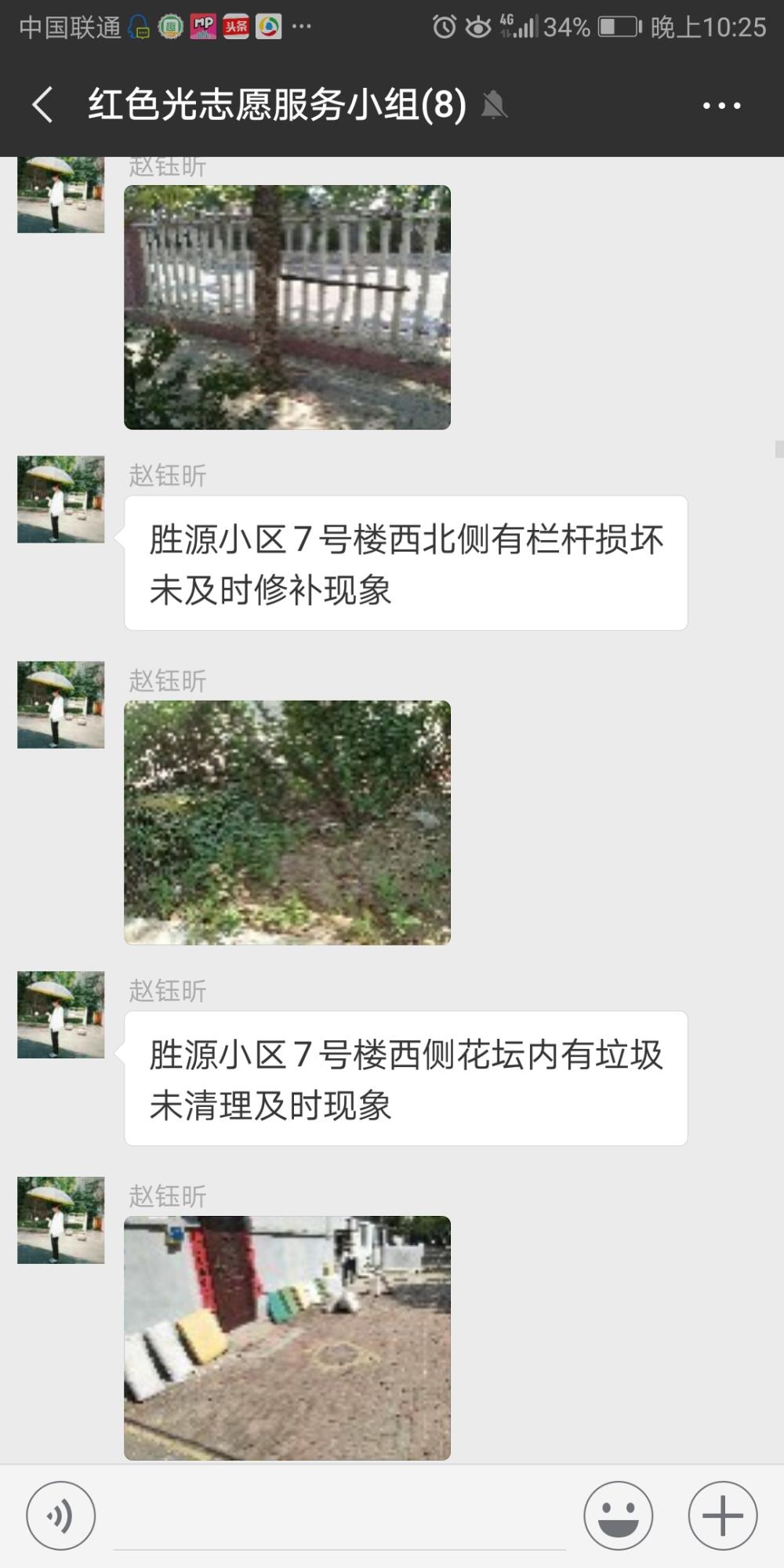This screenshot has width=784, height=1568.
Task: Open the chat info three-dot menu
Action: pyautogui.click(x=722, y=105)
